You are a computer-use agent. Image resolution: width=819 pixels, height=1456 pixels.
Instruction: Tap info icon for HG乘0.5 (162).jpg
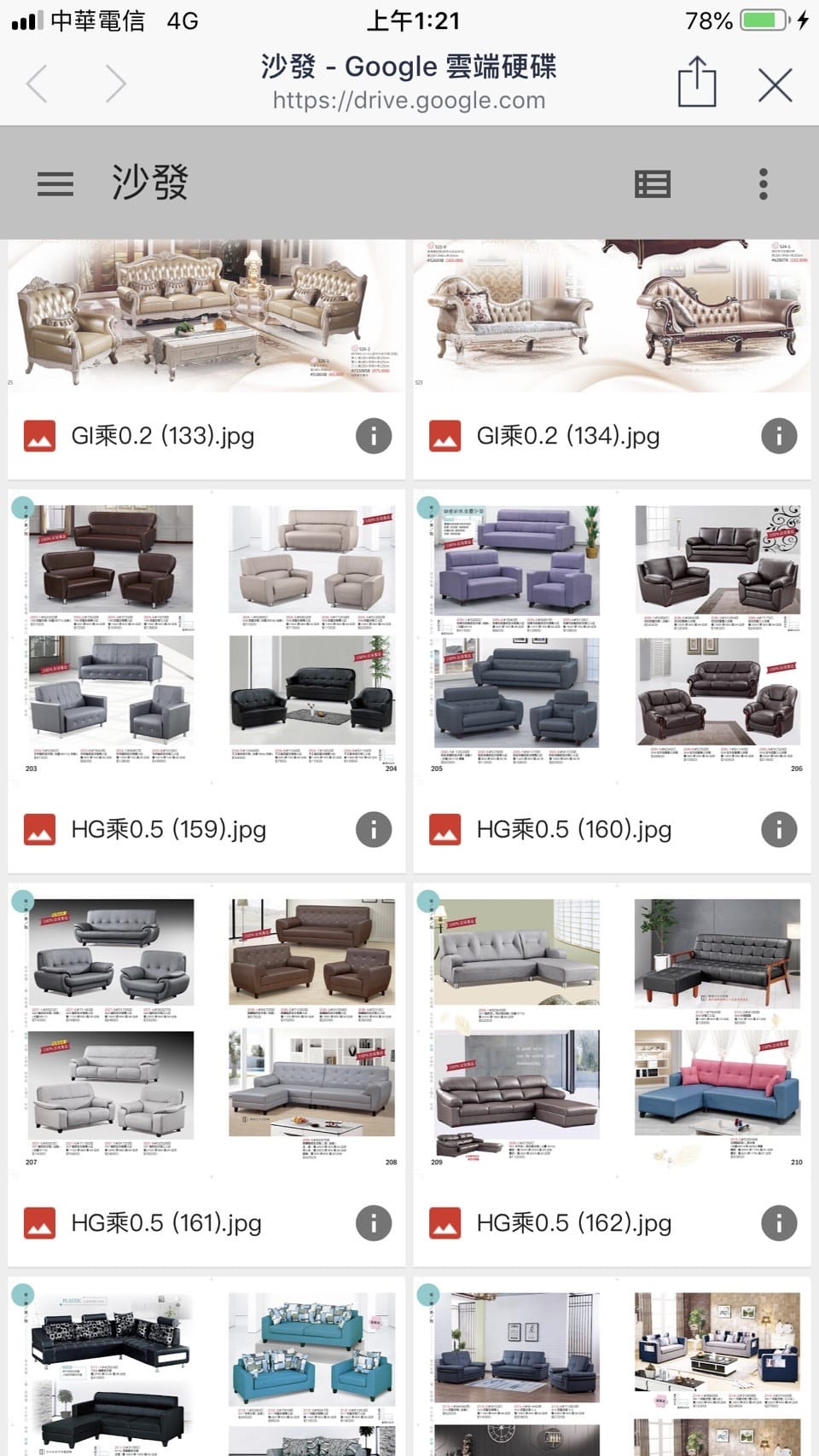pyautogui.click(x=779, y=1223)
